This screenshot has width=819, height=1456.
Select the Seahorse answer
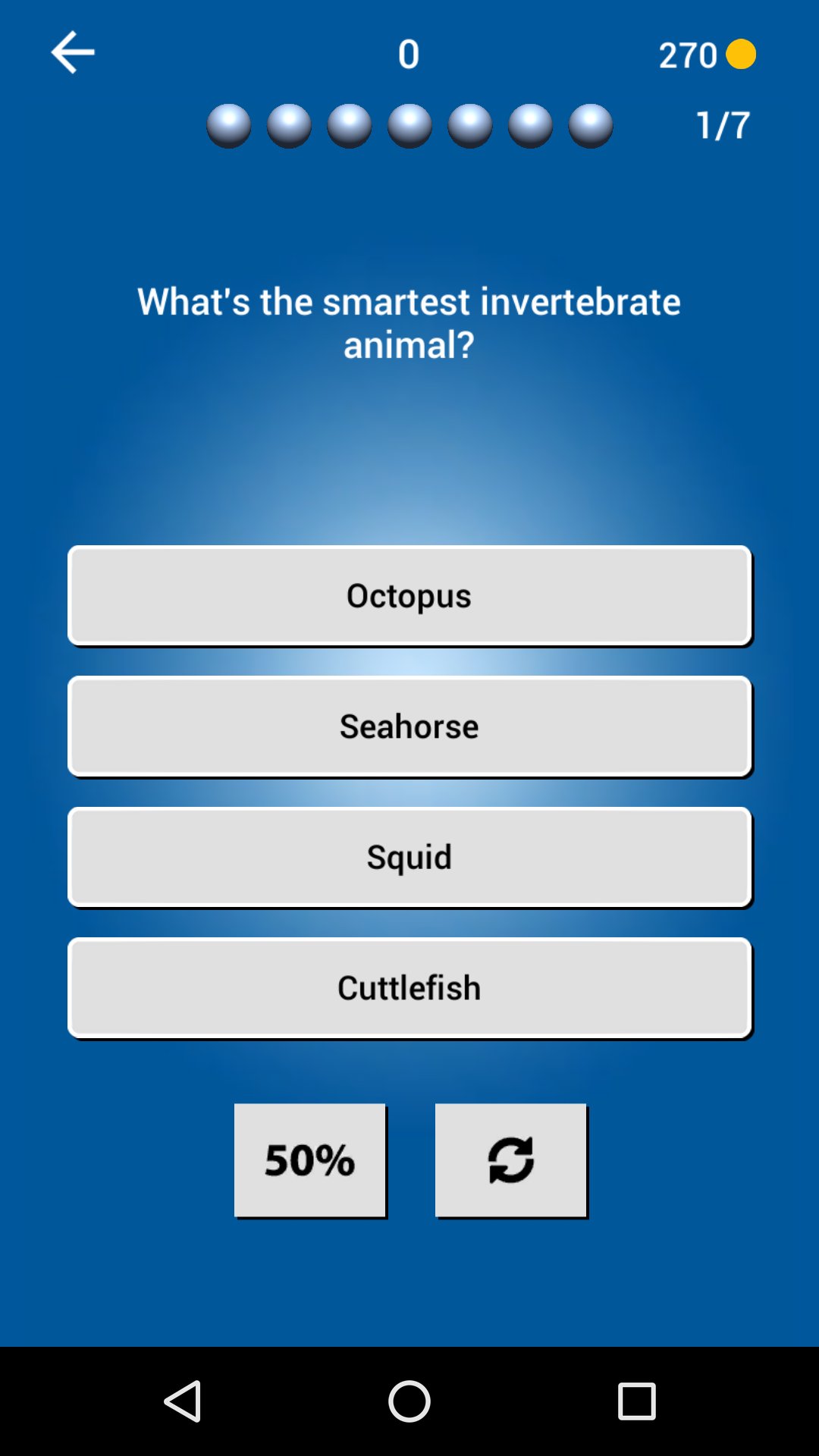409,726
